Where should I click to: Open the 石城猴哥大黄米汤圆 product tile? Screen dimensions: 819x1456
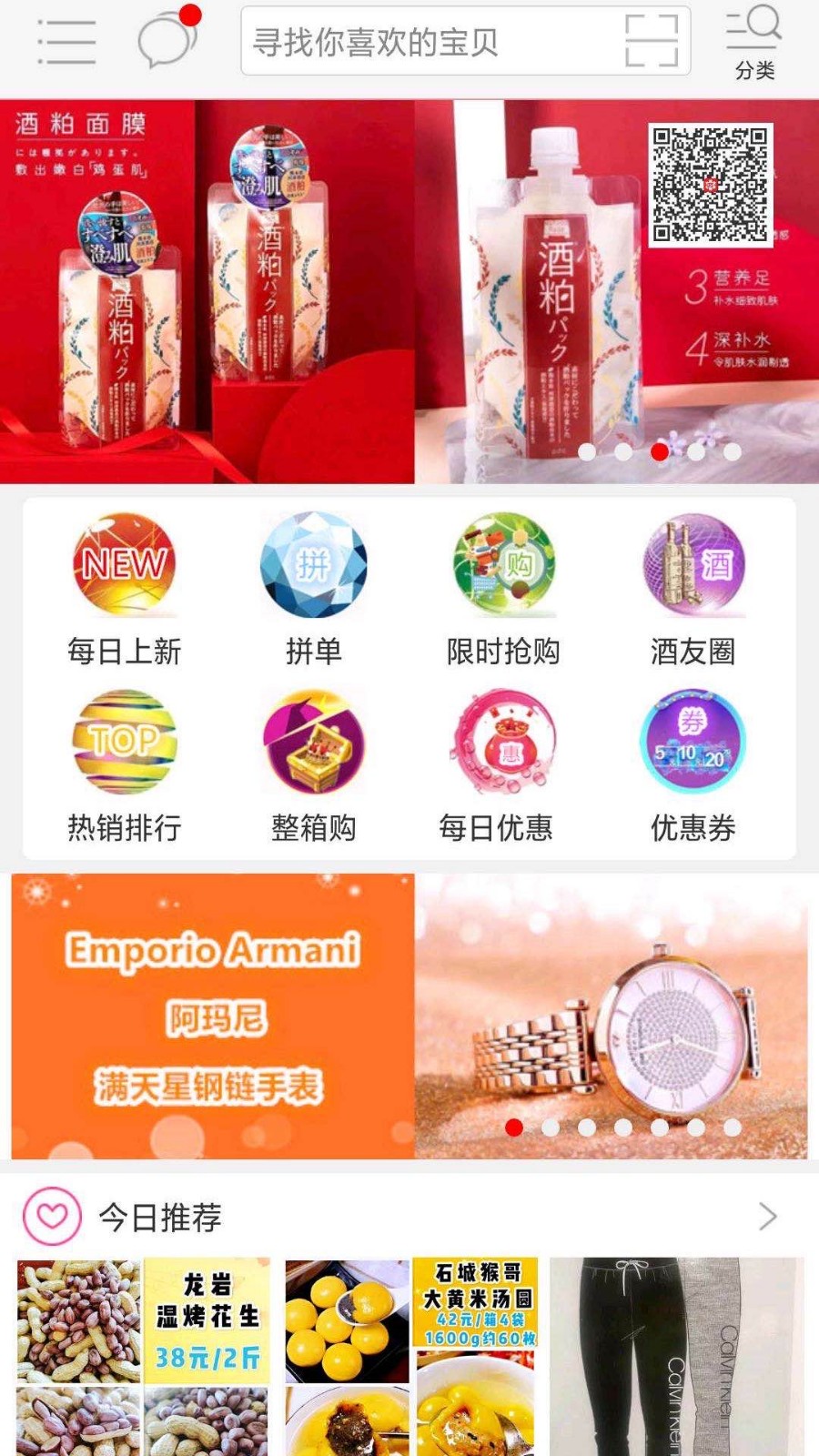click(x=411, y=1356)
